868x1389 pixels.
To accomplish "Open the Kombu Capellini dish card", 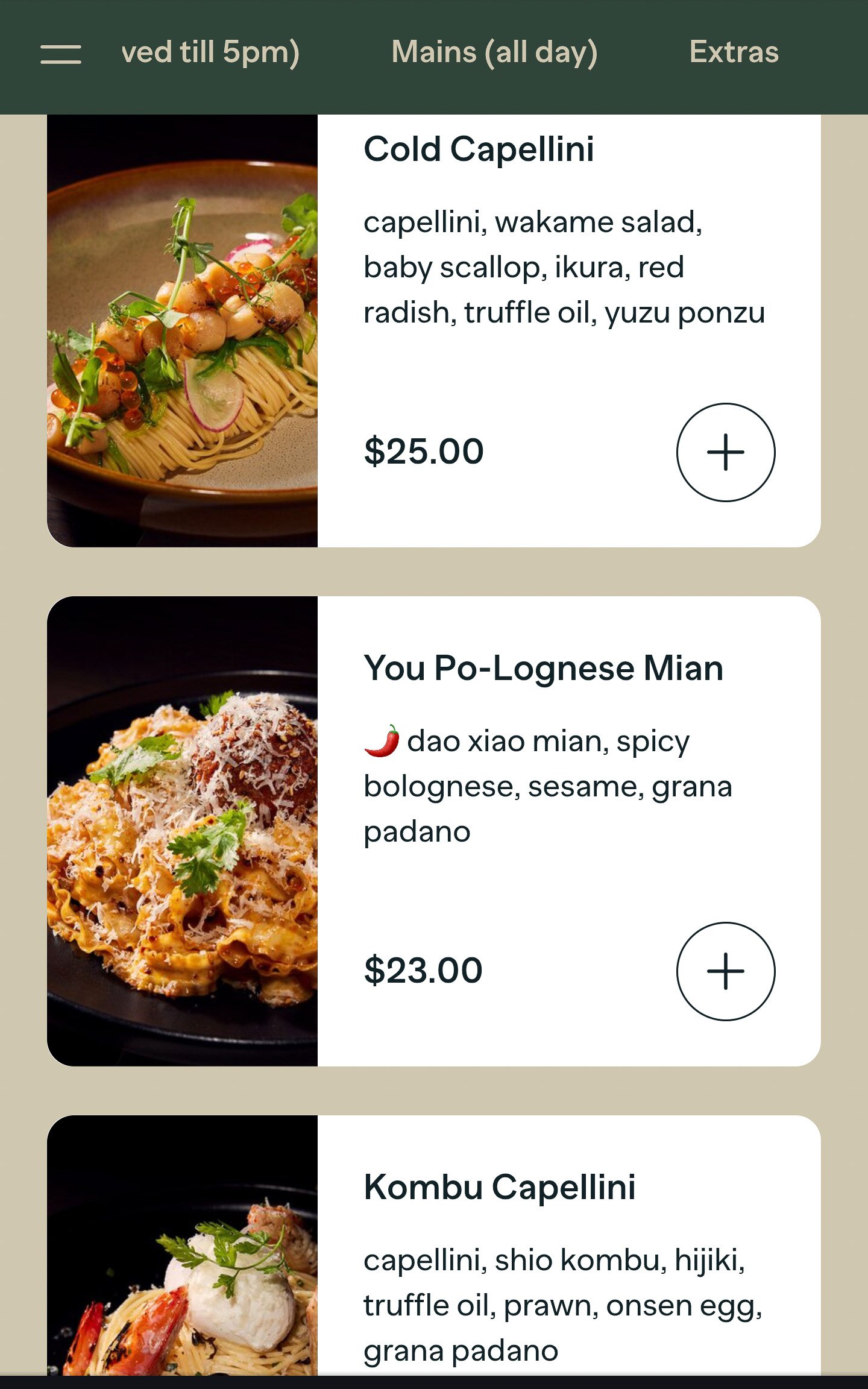I will tap(499, 1188).
